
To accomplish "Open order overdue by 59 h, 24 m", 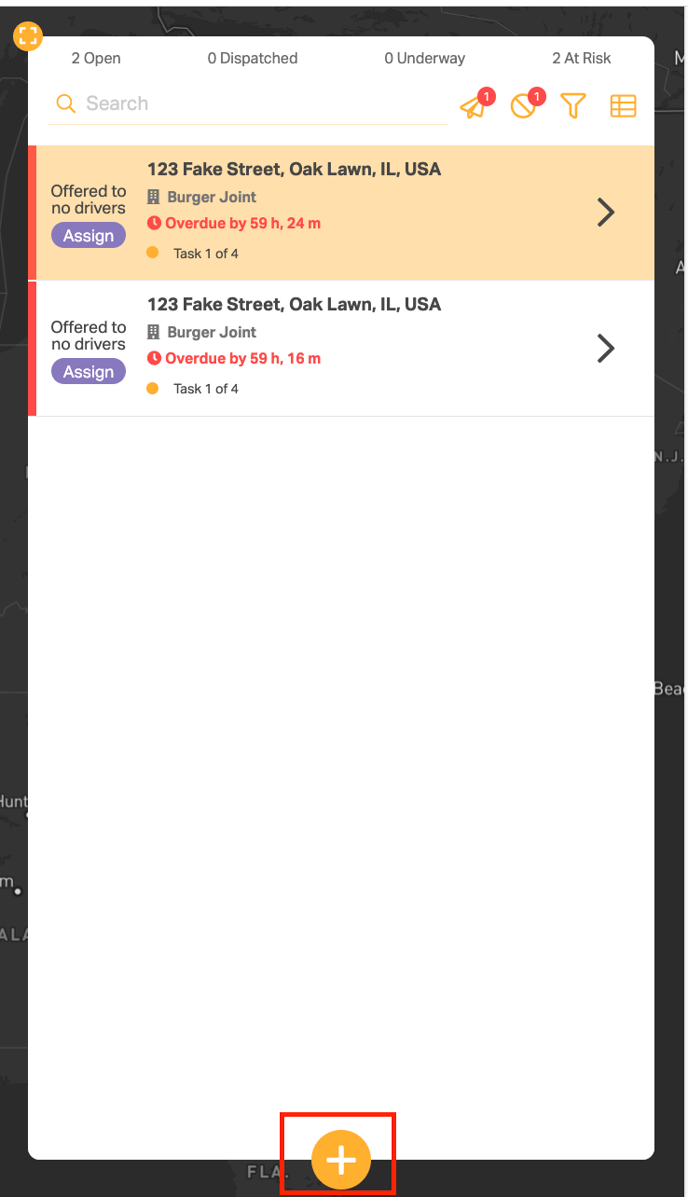I will (605, 212).
